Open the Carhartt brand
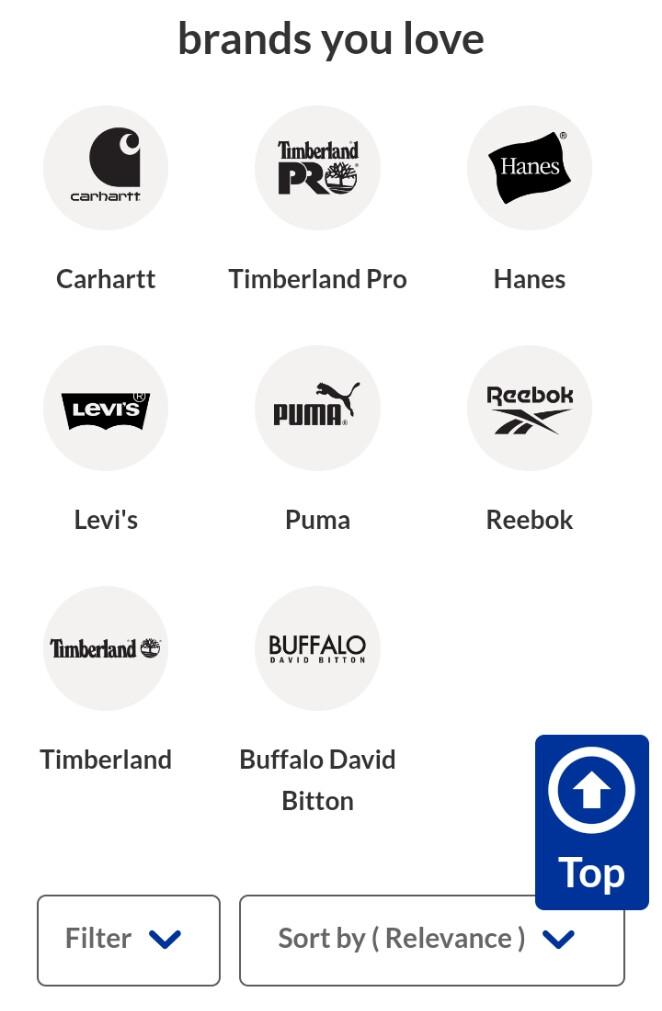This screenshot has width=662, height=1011. pos(105,168)
